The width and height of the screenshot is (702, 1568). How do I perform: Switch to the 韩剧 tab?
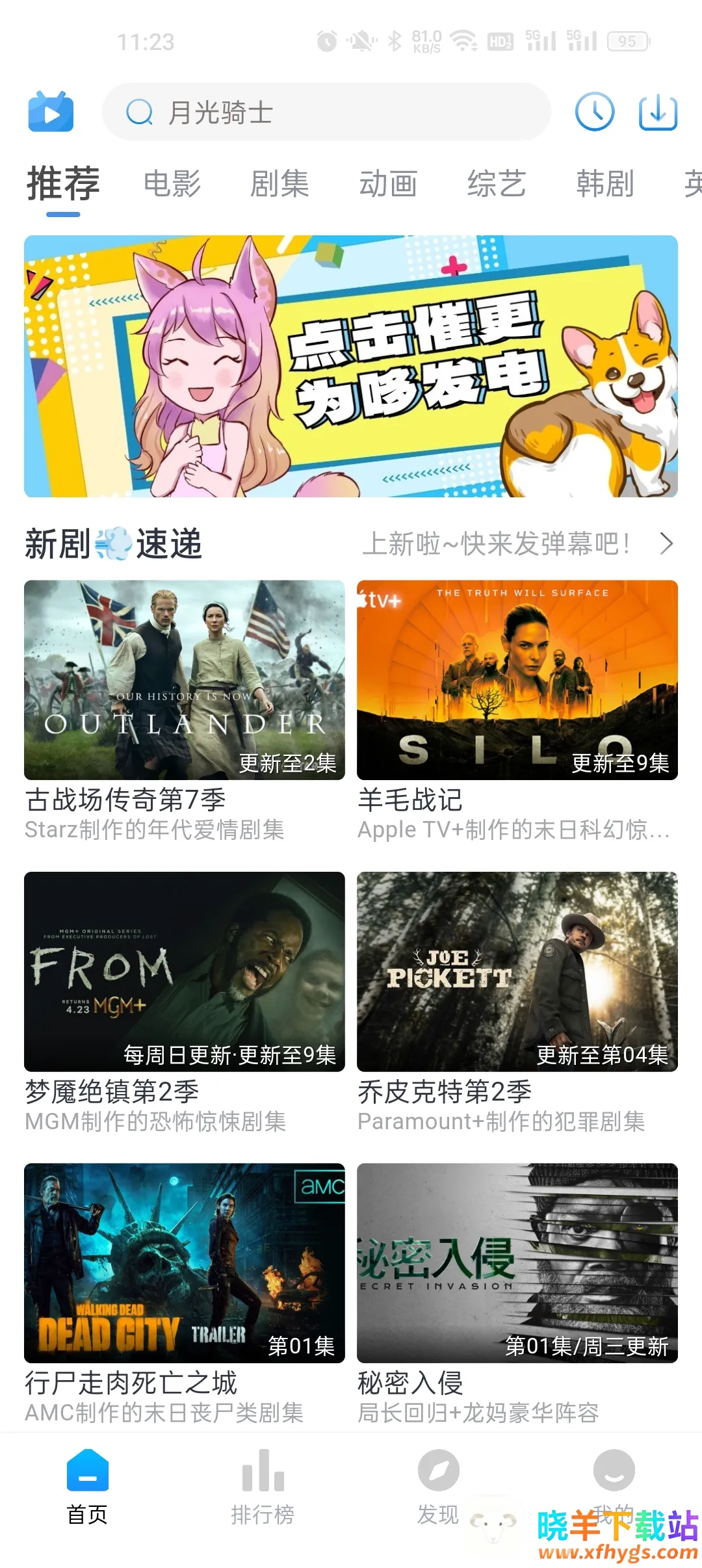(605, 184)
